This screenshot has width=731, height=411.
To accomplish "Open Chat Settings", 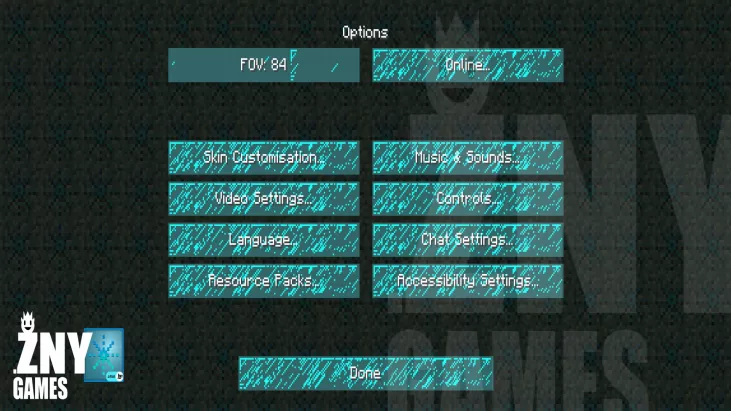I will [468, 240].
